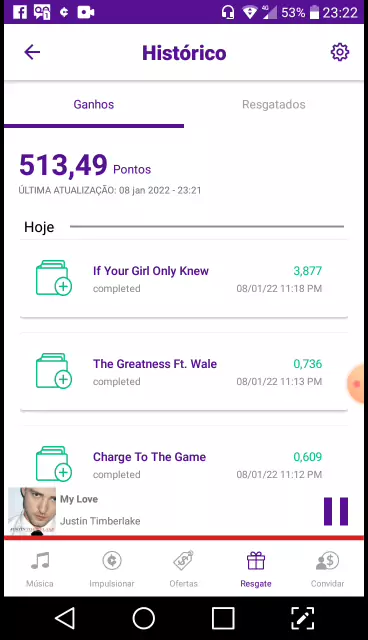Open the If Your Girl Only Knew entry
368x640 pixels.
pyautogui.click(x=184, y=279)
